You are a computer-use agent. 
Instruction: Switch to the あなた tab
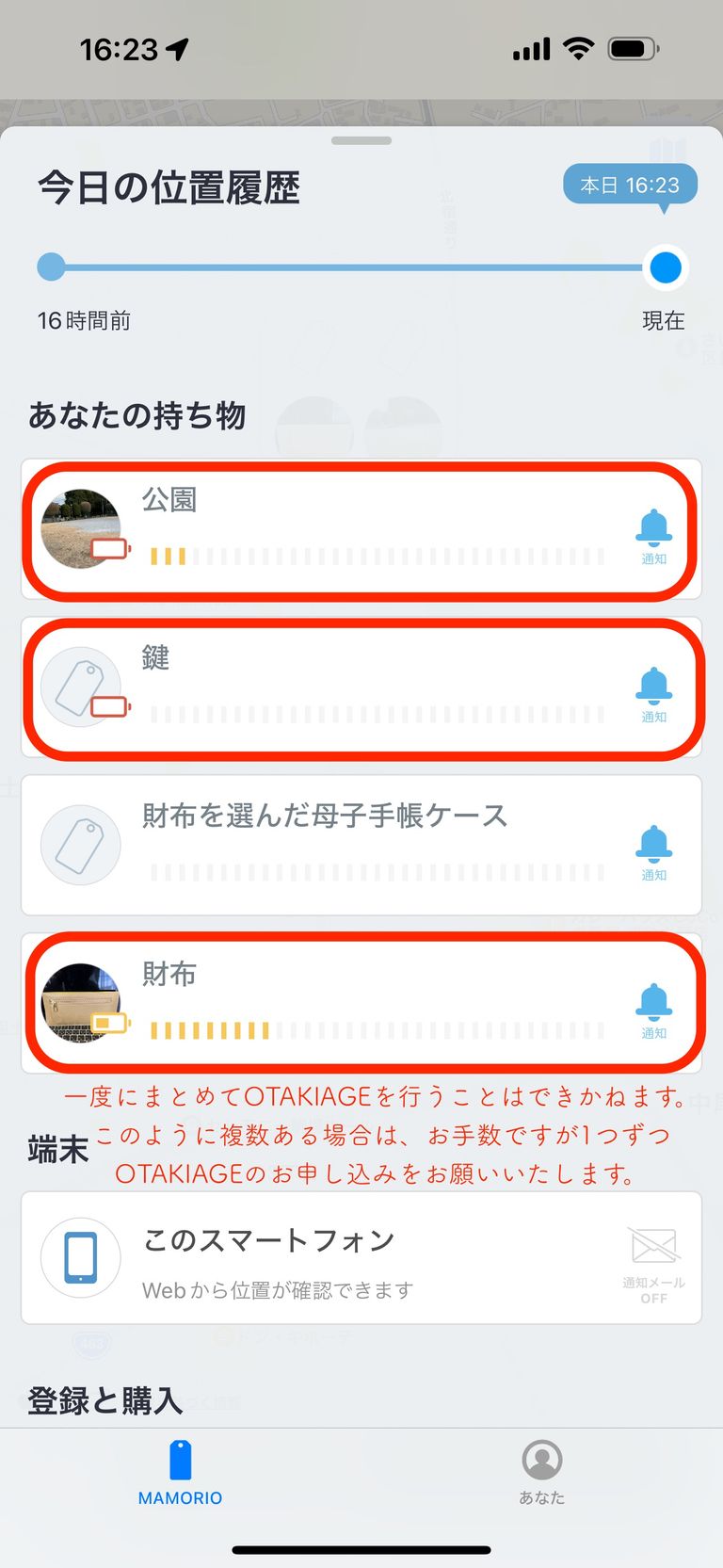point(542,1473)
